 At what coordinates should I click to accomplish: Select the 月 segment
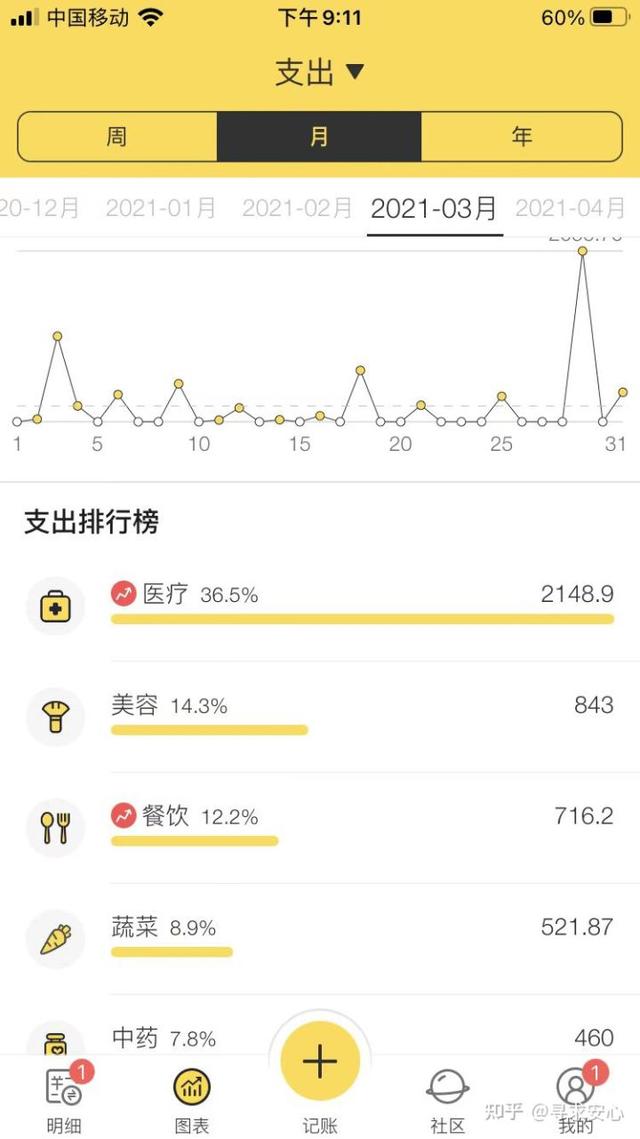coord(319,137)
